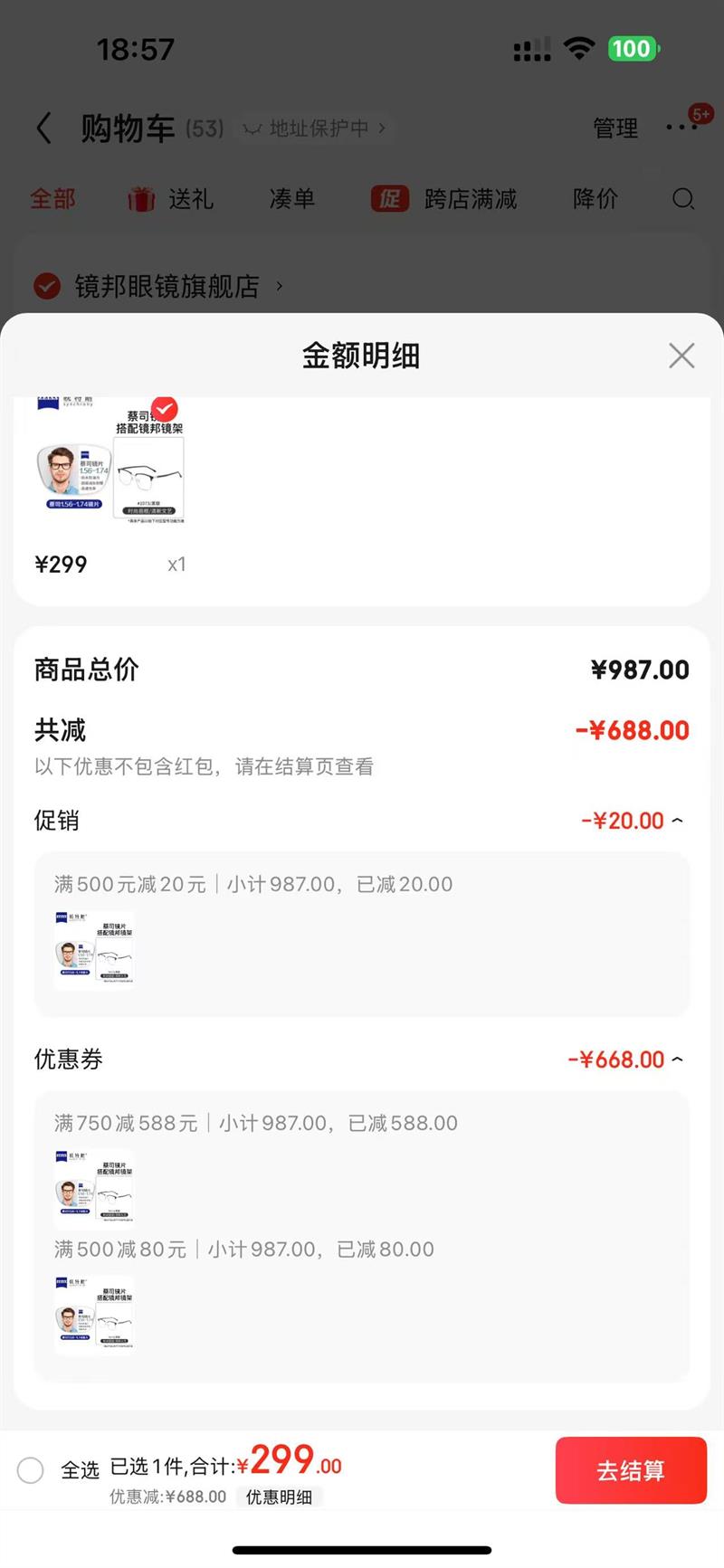
Task: Open search via the magnifier icon
Action: point(683,199)
